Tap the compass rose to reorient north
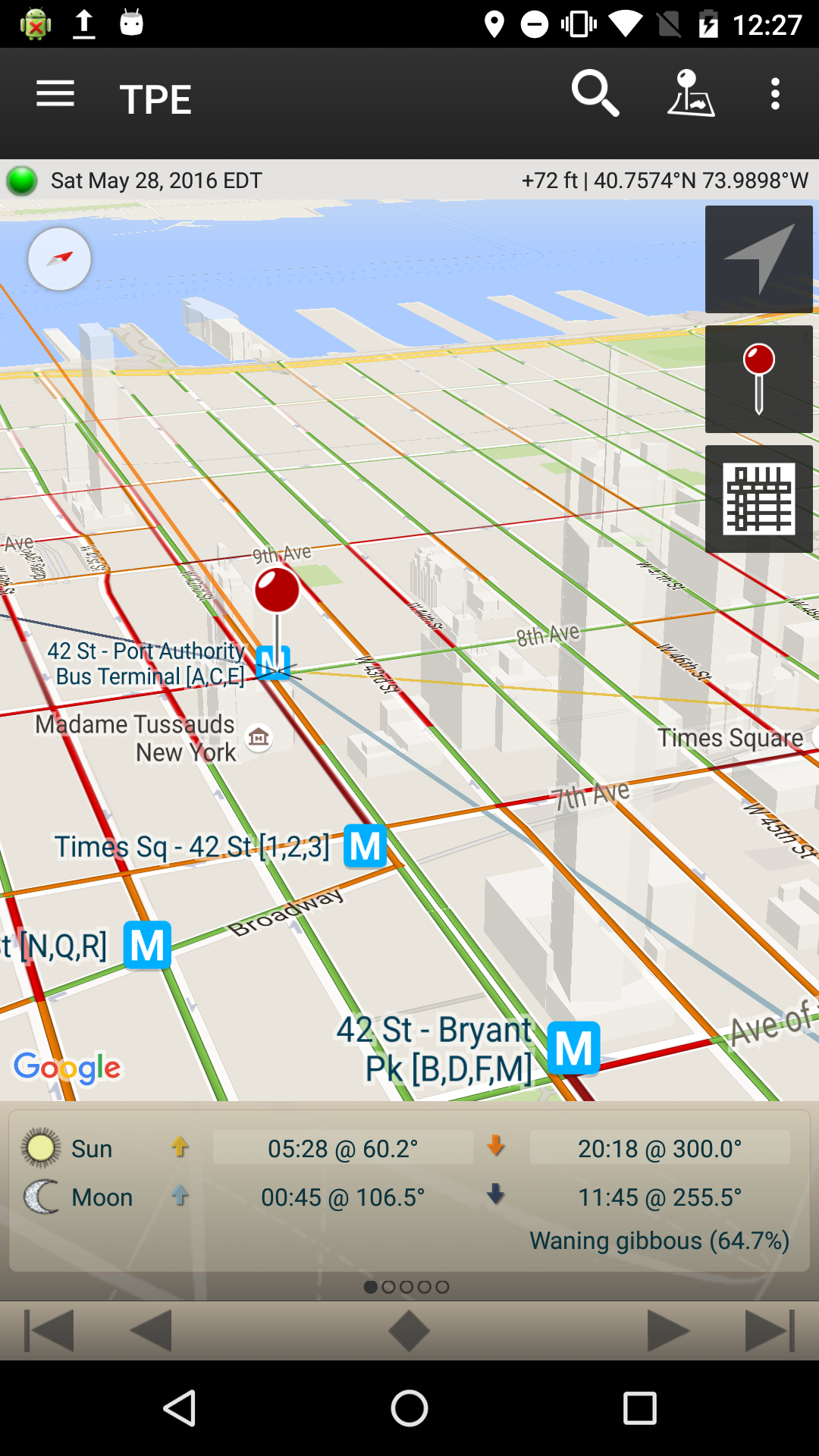819x1456 pixels. (59, 259)
